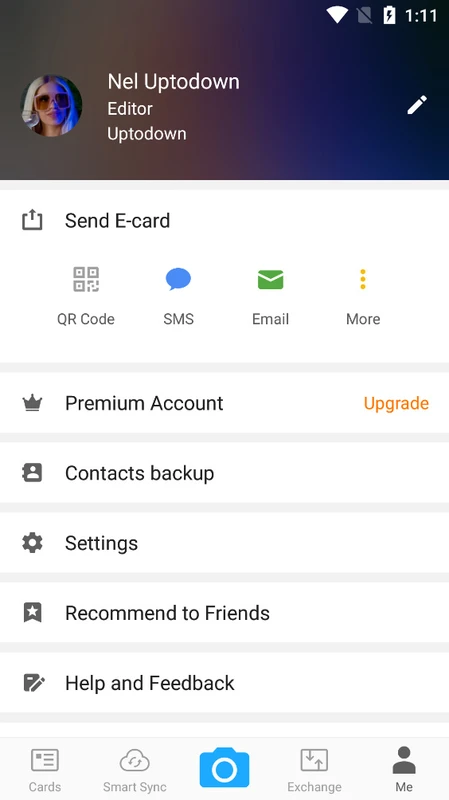449x800 pixels.
Task: Open Recommend to Friends
Action: (224, 613)
